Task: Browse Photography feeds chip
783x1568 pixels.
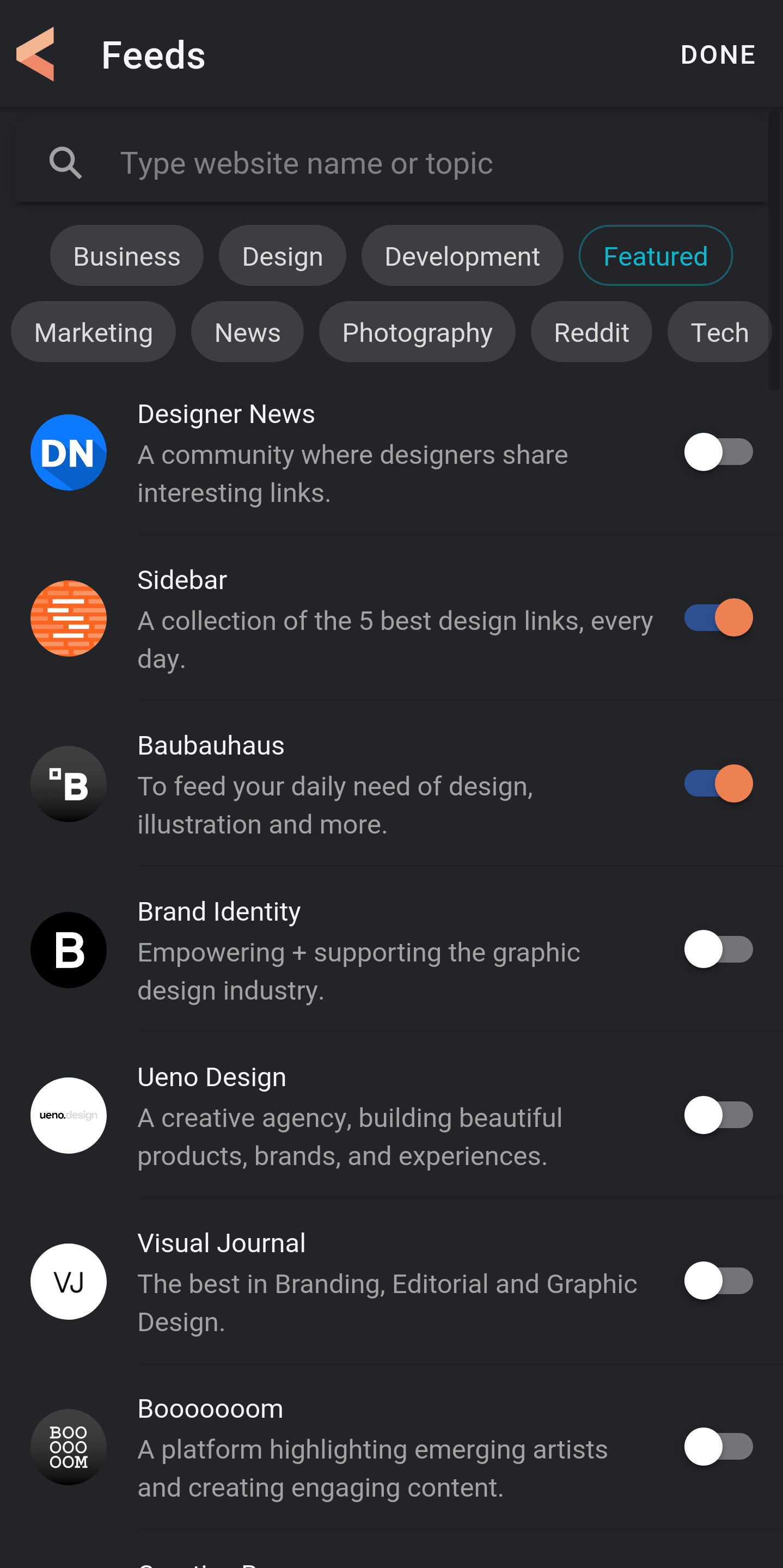Action: tap(417, 332)
